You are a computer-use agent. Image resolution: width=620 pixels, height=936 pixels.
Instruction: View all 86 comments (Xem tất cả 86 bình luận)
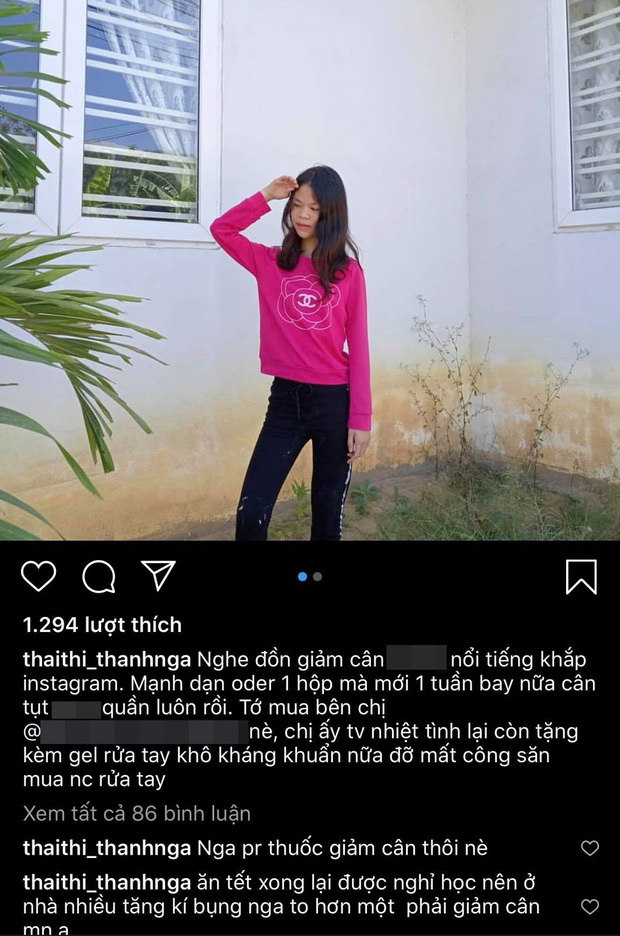136,813
